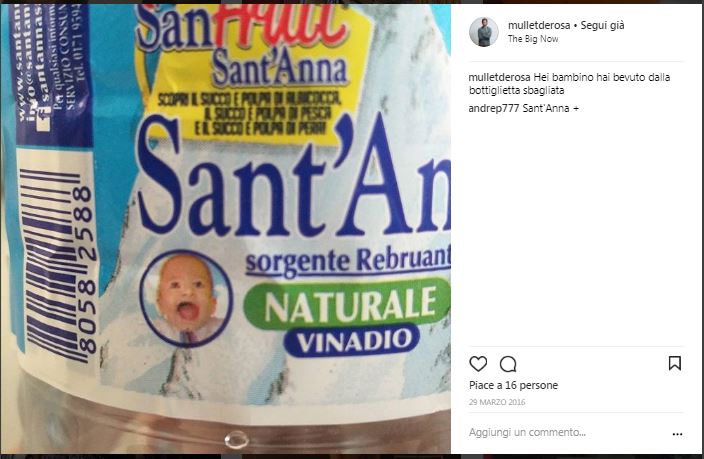This screenshot has width=704, height=459.
Task: Focus the Aggiungi un commento field
Action: [x=560, y=433]
